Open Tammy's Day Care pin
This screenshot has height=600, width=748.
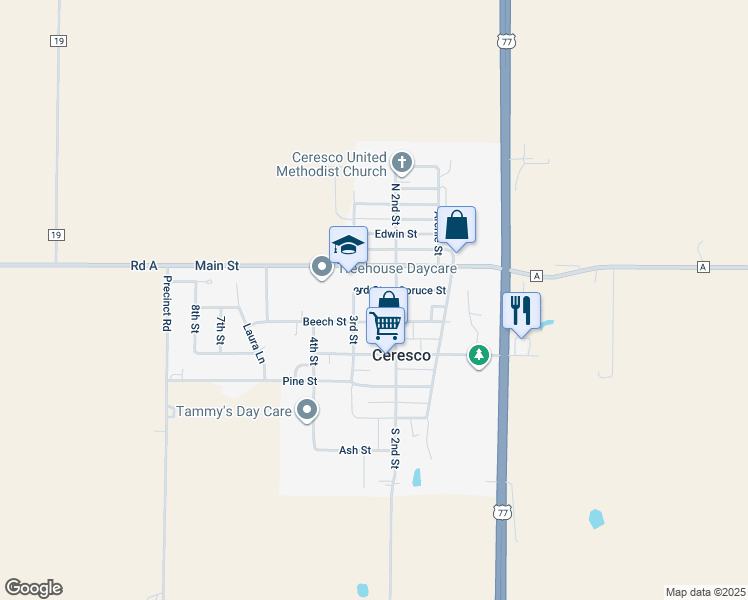tap(307, 410)
